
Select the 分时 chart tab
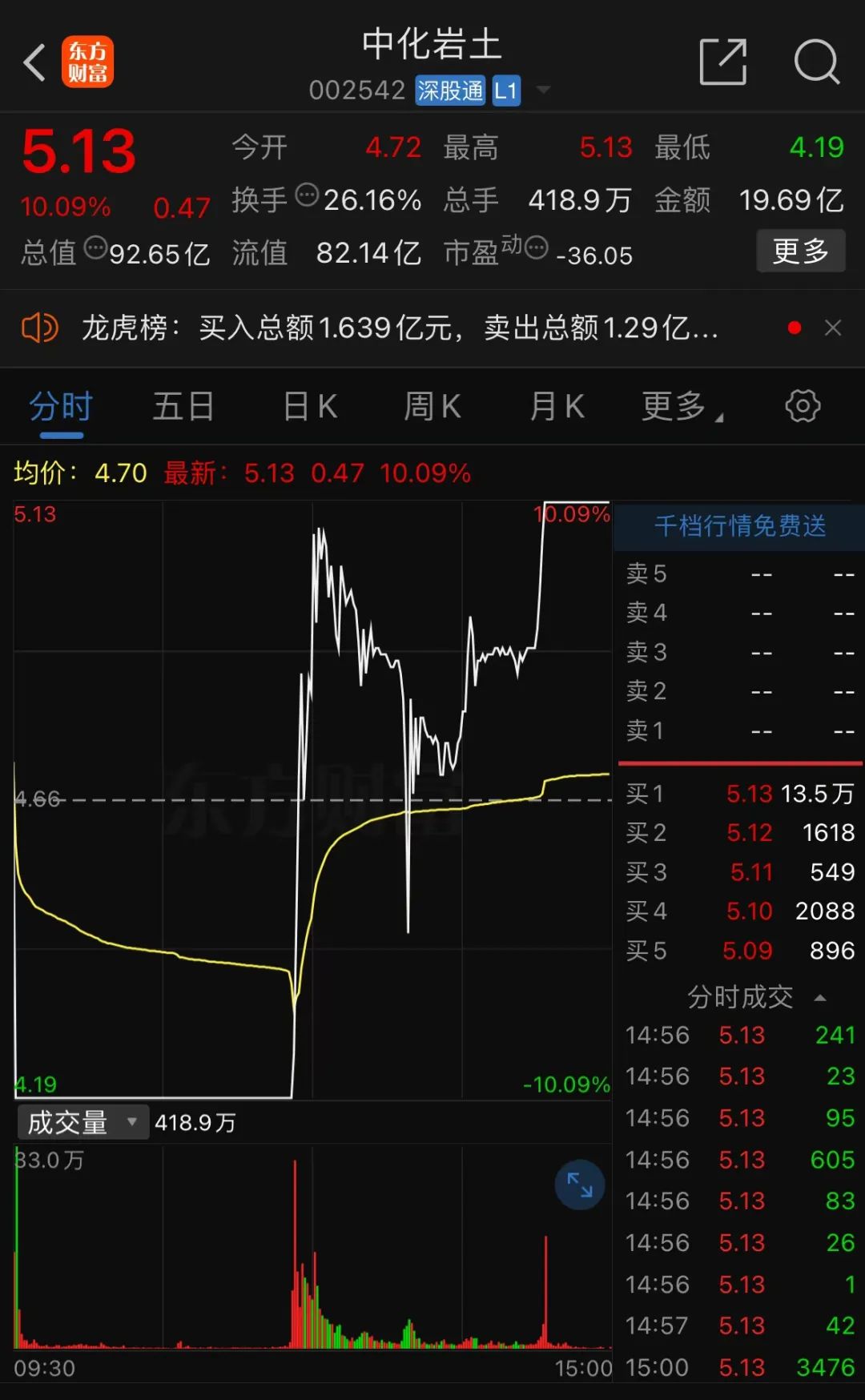coord(61,407)
